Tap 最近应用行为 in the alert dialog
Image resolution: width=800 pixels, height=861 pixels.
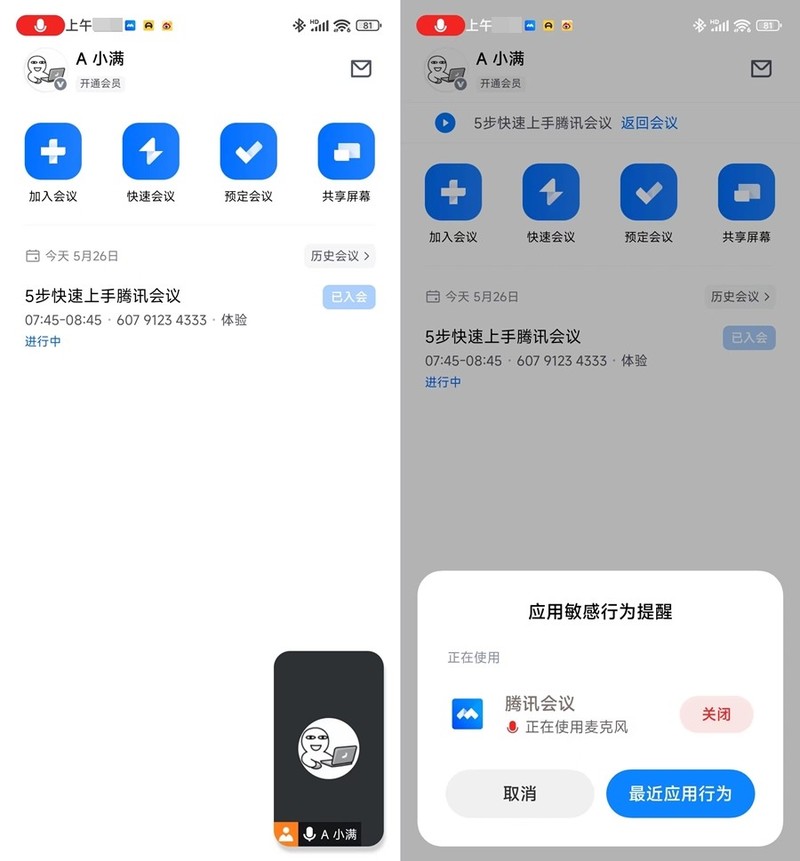[680, 793]
